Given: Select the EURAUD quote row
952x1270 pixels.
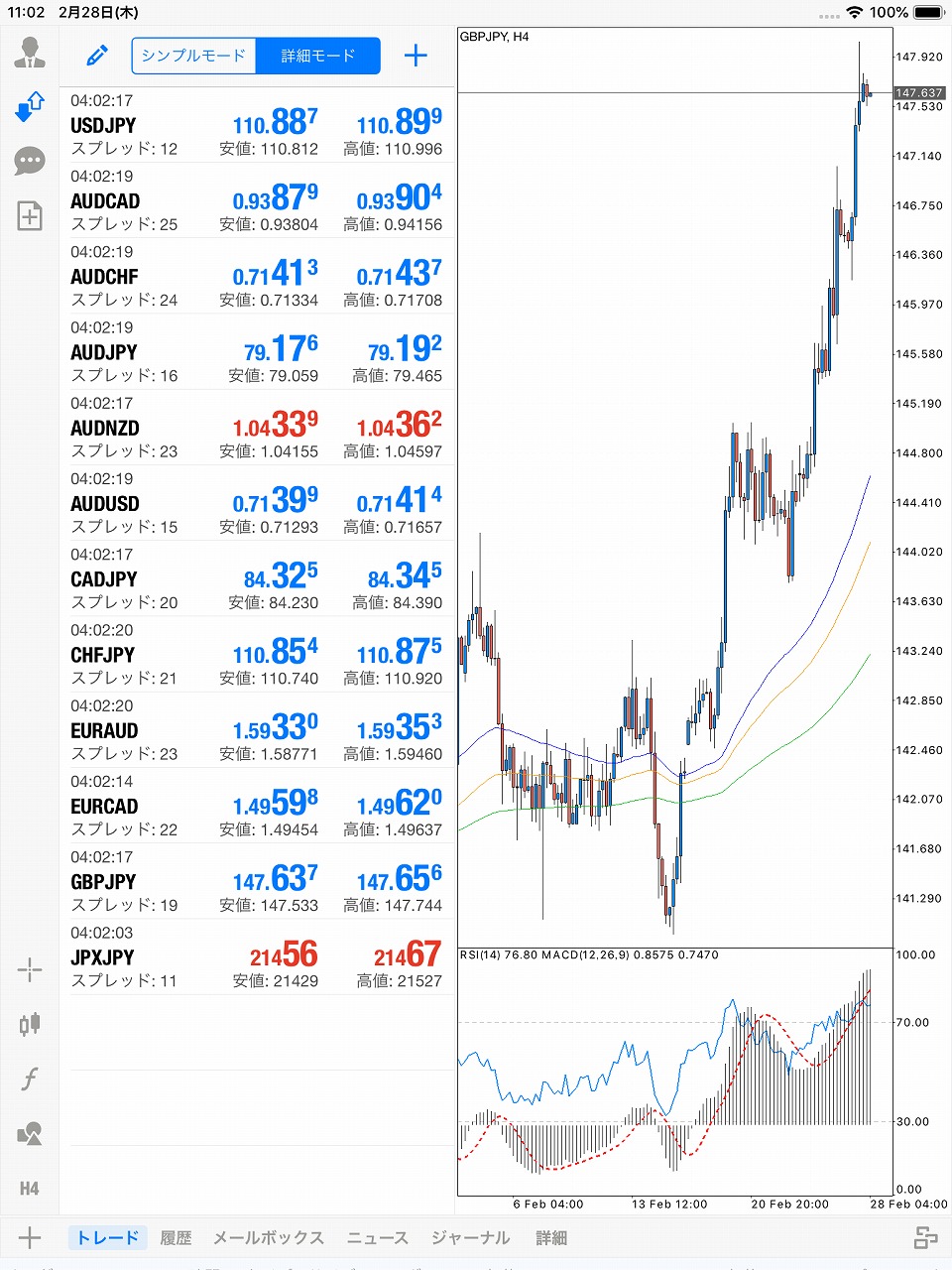Looking at the screenshot, I should tap(256, 730).
